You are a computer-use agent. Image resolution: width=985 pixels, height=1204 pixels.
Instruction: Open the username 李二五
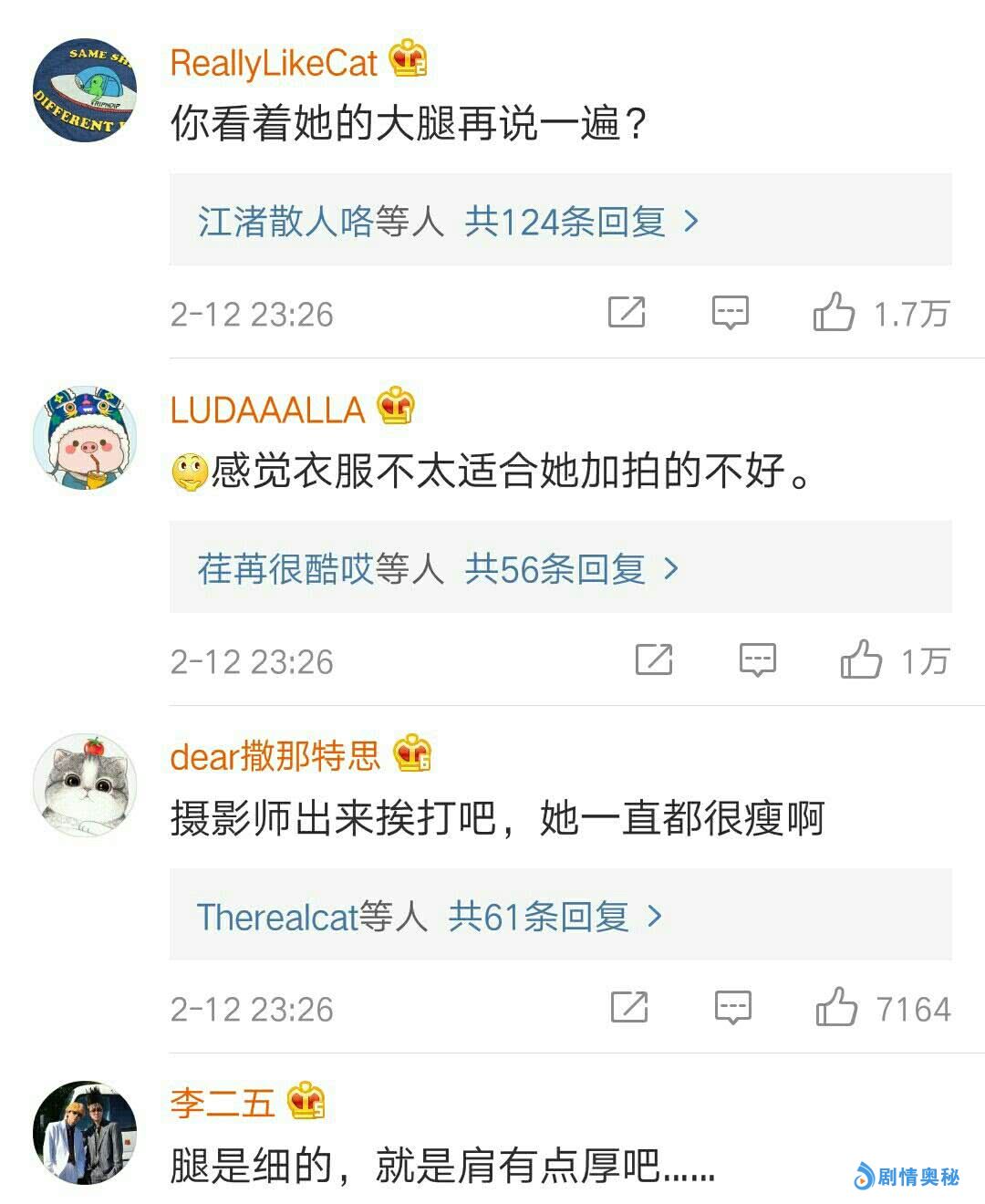click(x=223, y=1104)
